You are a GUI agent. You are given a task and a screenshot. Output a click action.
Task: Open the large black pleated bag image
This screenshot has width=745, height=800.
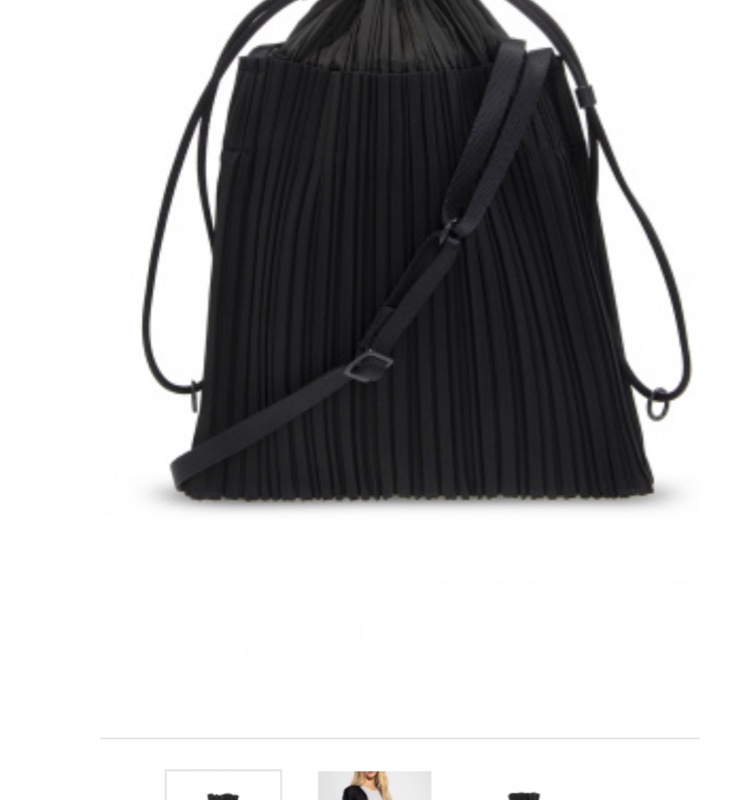click(x=400, y=300)
